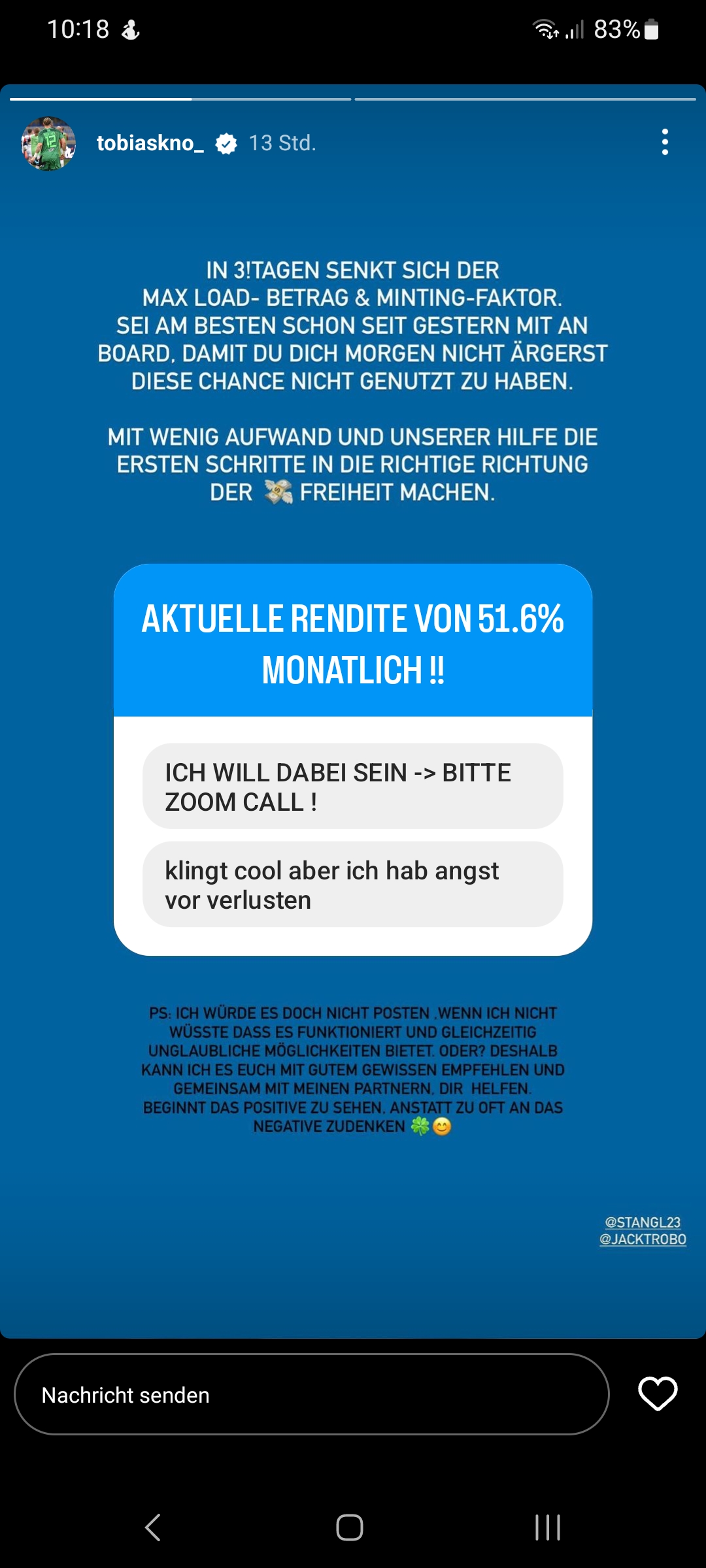Open tobiaskno_ profile picture

48,143
